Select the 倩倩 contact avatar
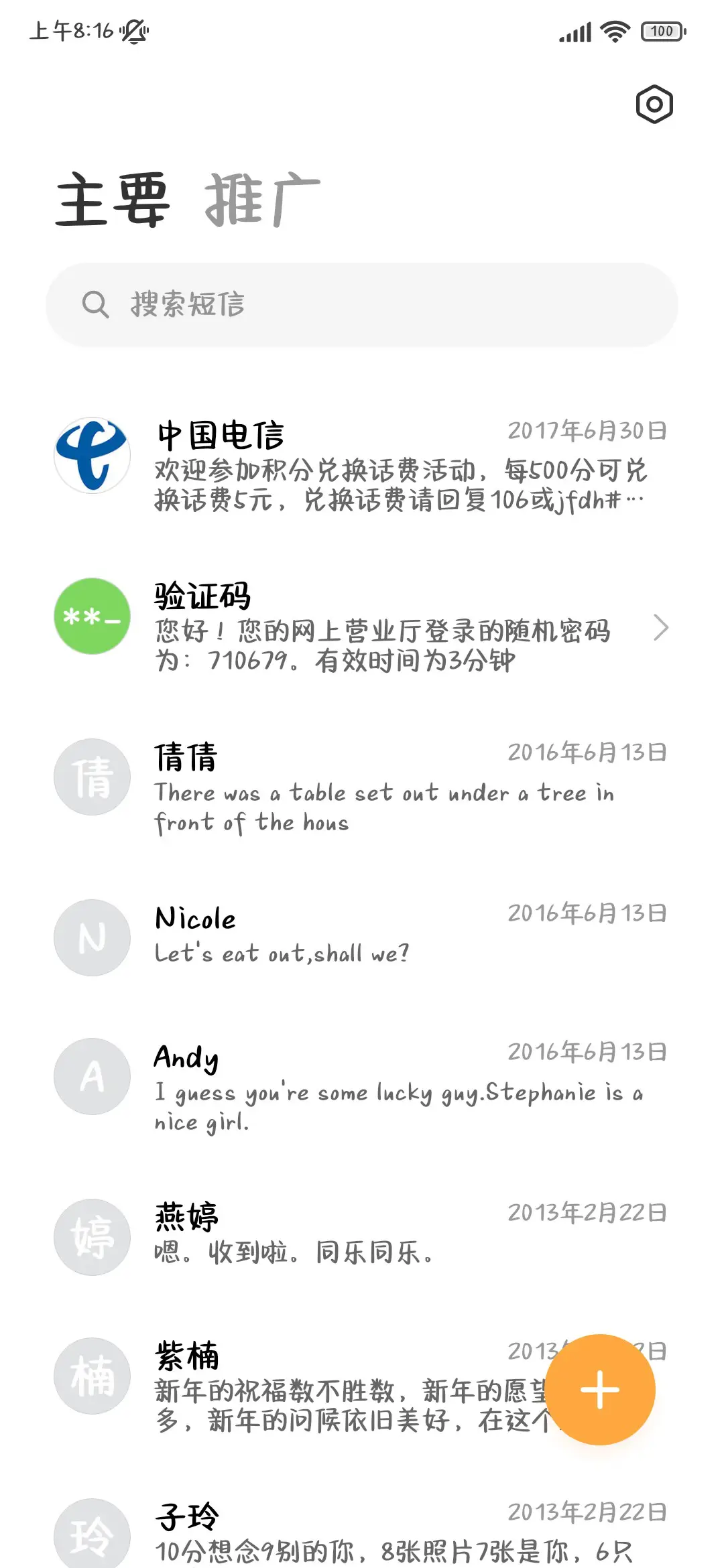This screenshot has height=1568, width=724. [x=92, y=776]
